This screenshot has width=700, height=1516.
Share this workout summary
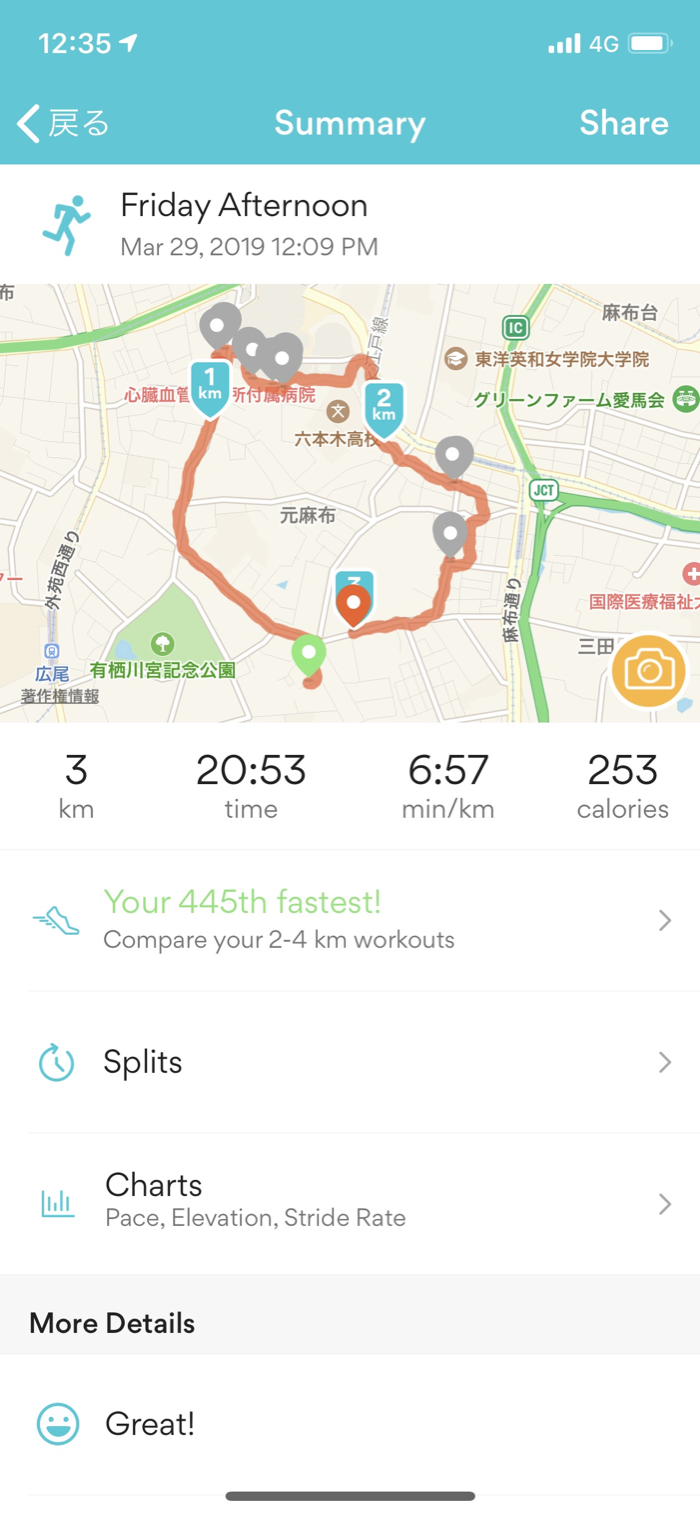[x=623, y=123]
